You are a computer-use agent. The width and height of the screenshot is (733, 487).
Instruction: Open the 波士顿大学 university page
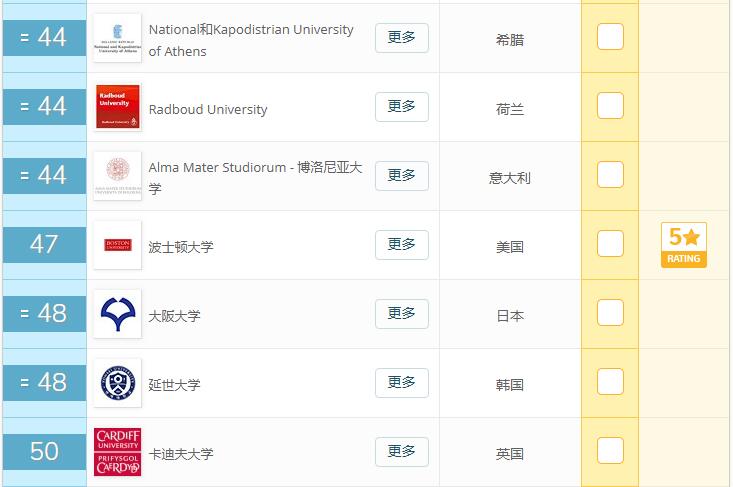[x=180, y=247]
